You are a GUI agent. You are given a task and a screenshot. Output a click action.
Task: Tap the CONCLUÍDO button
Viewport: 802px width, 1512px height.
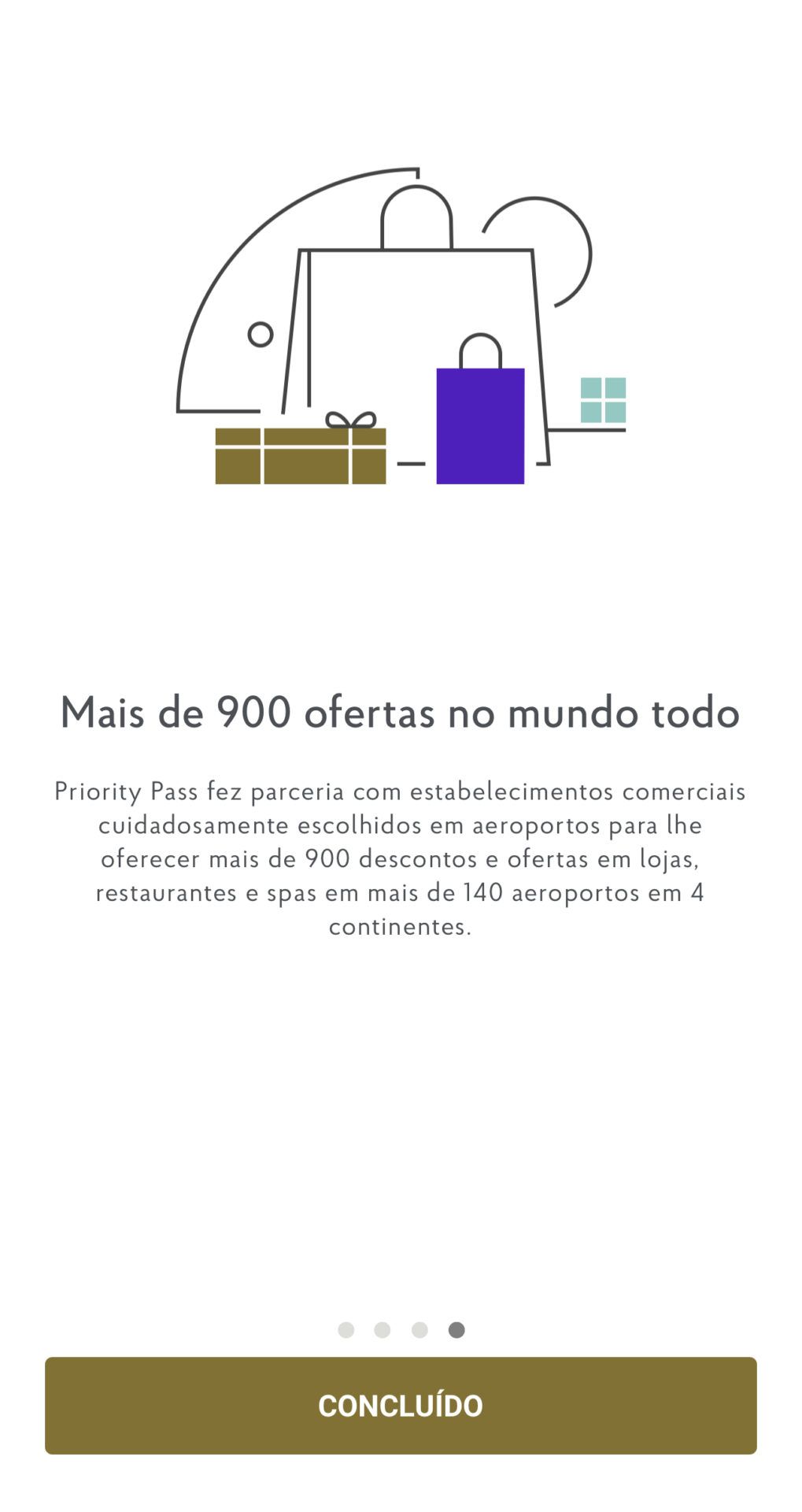pos(401,1405)
